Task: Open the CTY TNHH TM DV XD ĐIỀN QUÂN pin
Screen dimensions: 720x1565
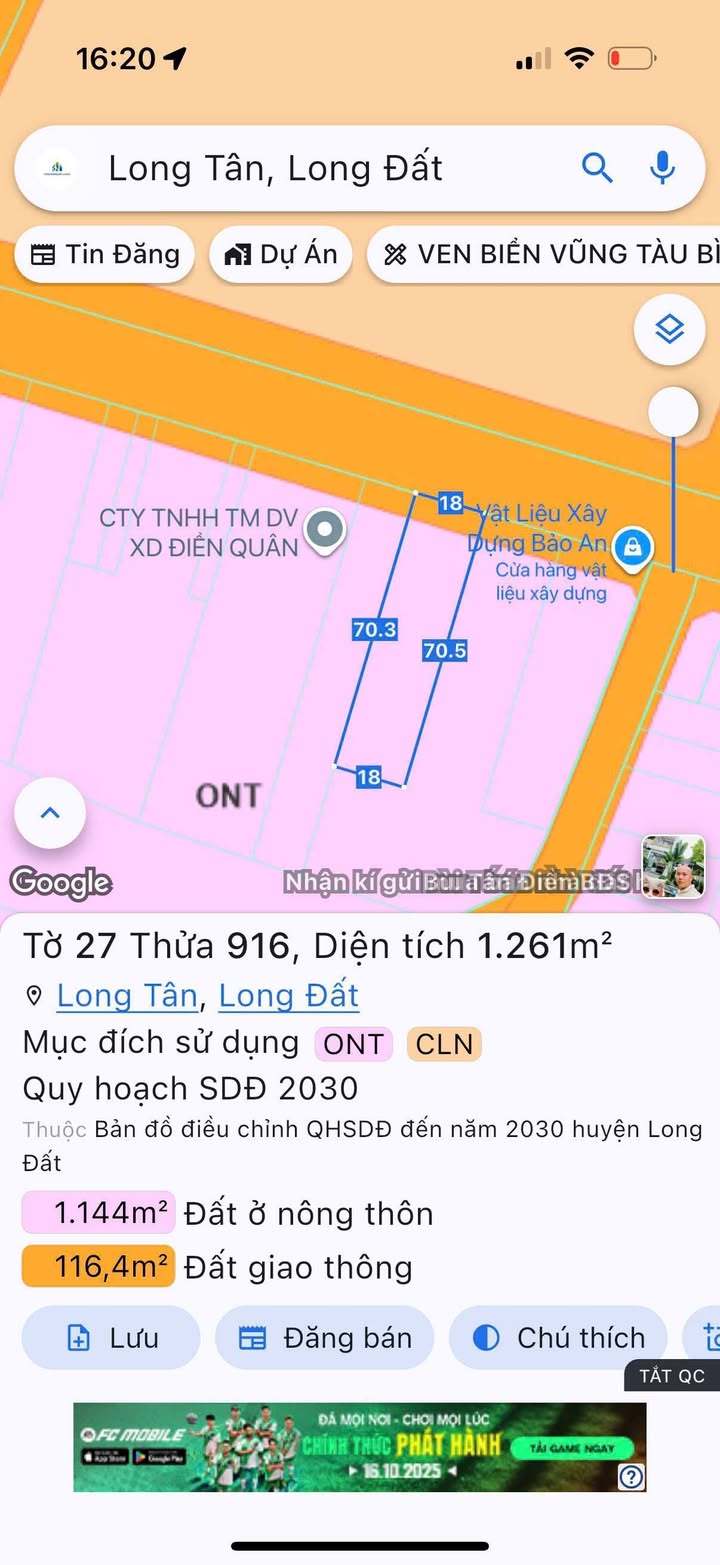Action: click(325, 530)
